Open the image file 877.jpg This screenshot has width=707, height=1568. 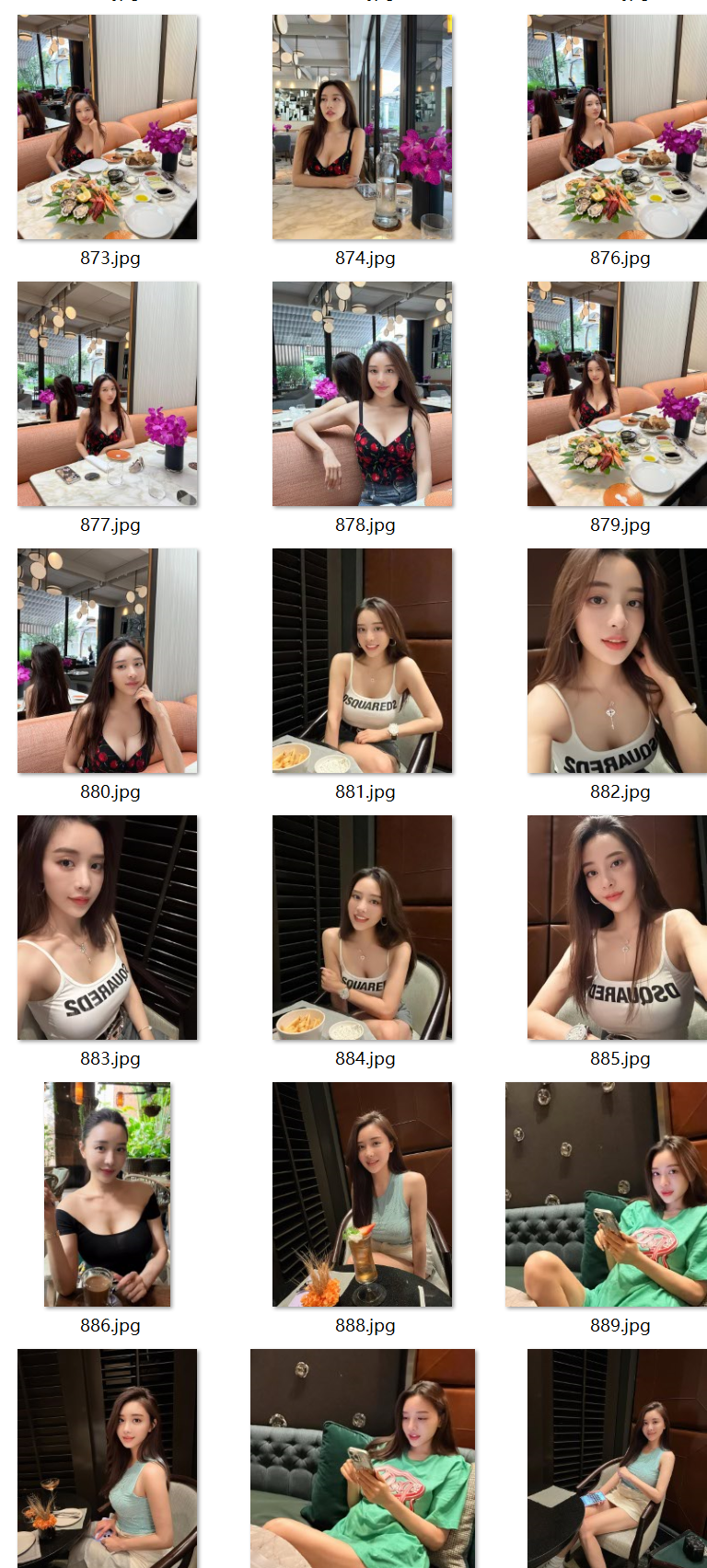tap(108, 394)
